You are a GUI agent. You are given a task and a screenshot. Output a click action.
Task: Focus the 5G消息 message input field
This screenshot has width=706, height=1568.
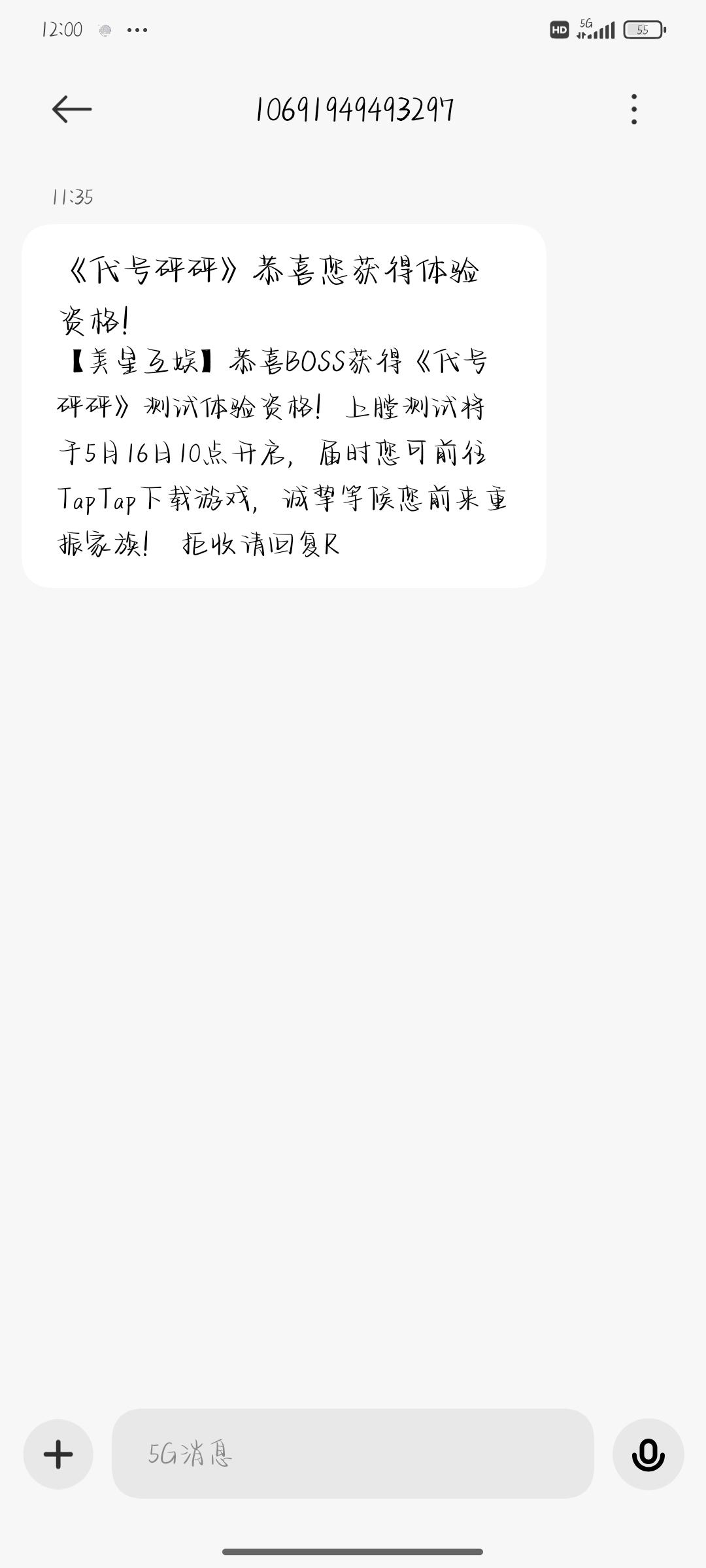point(353,1454)
